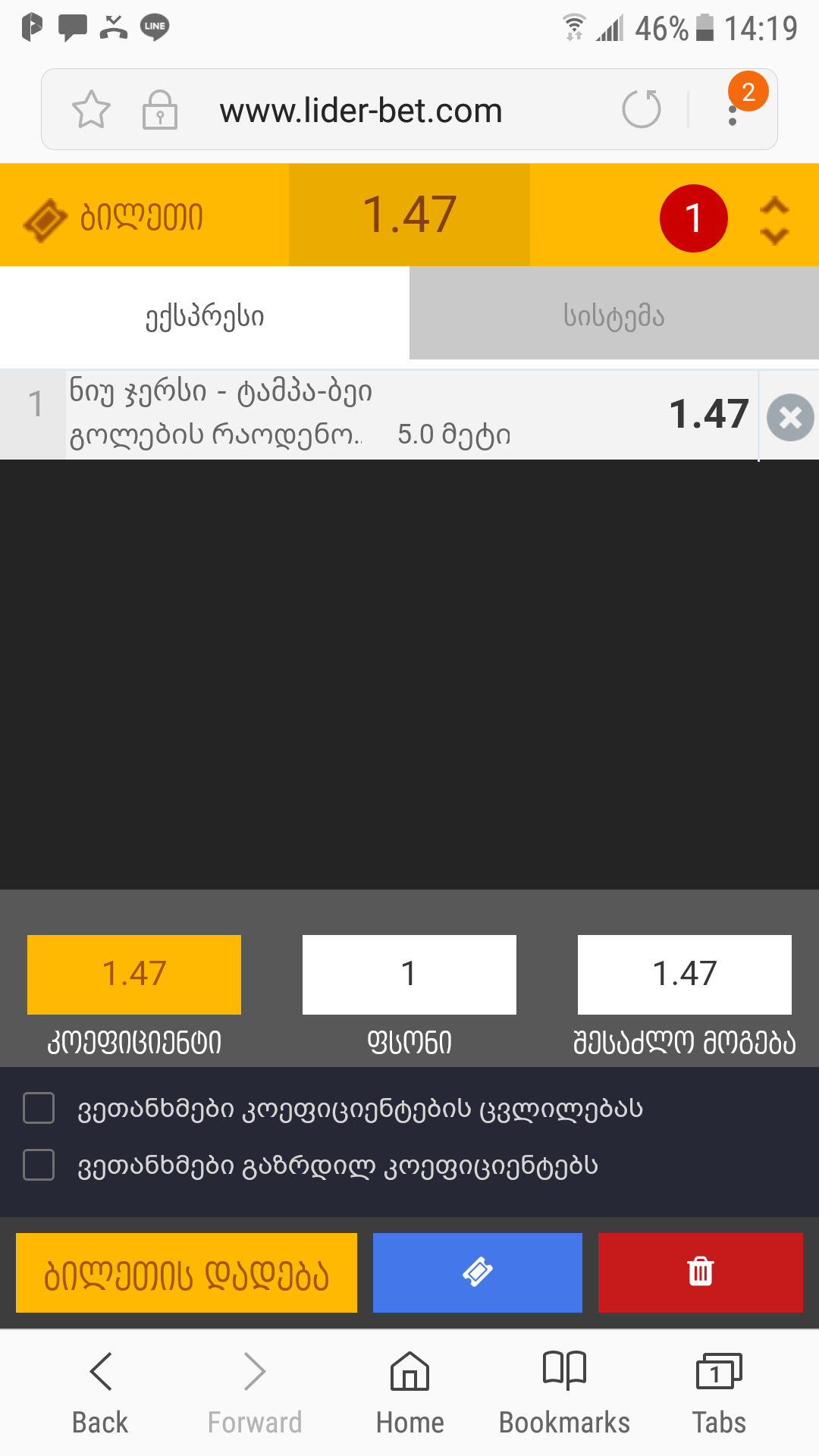This screenshot has width=819, height=1456.
Task: Tap the www.lider-bet.com address bar
Action: 361,111
